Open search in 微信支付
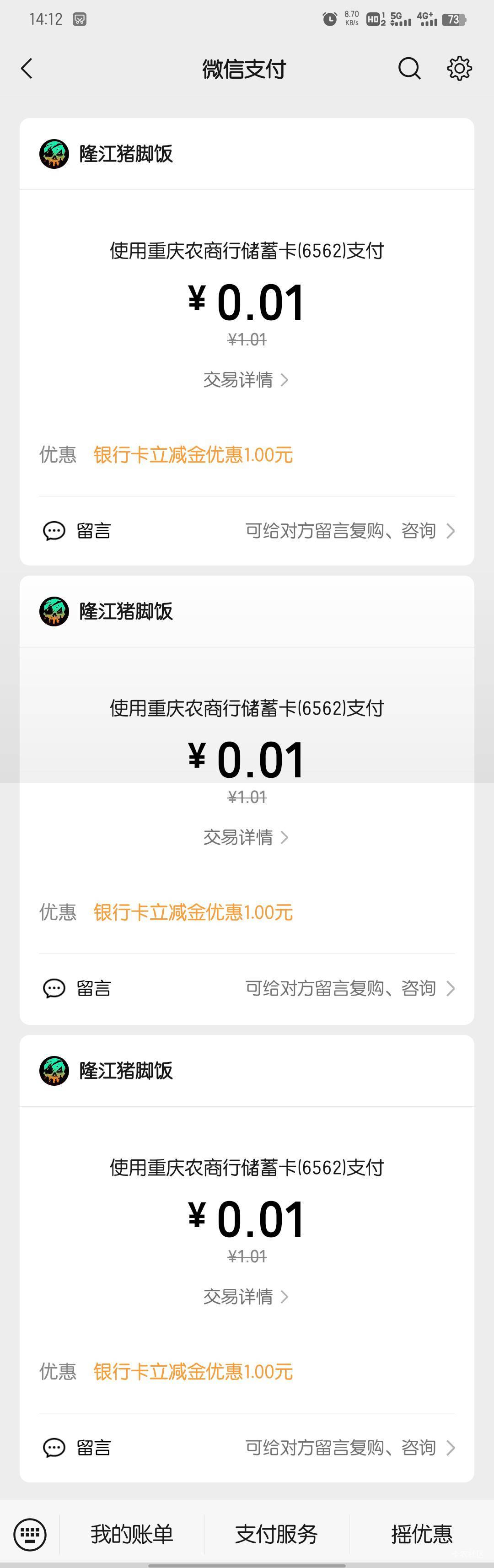This screenshot has height=1568, width=494. [x=409, y=69]
